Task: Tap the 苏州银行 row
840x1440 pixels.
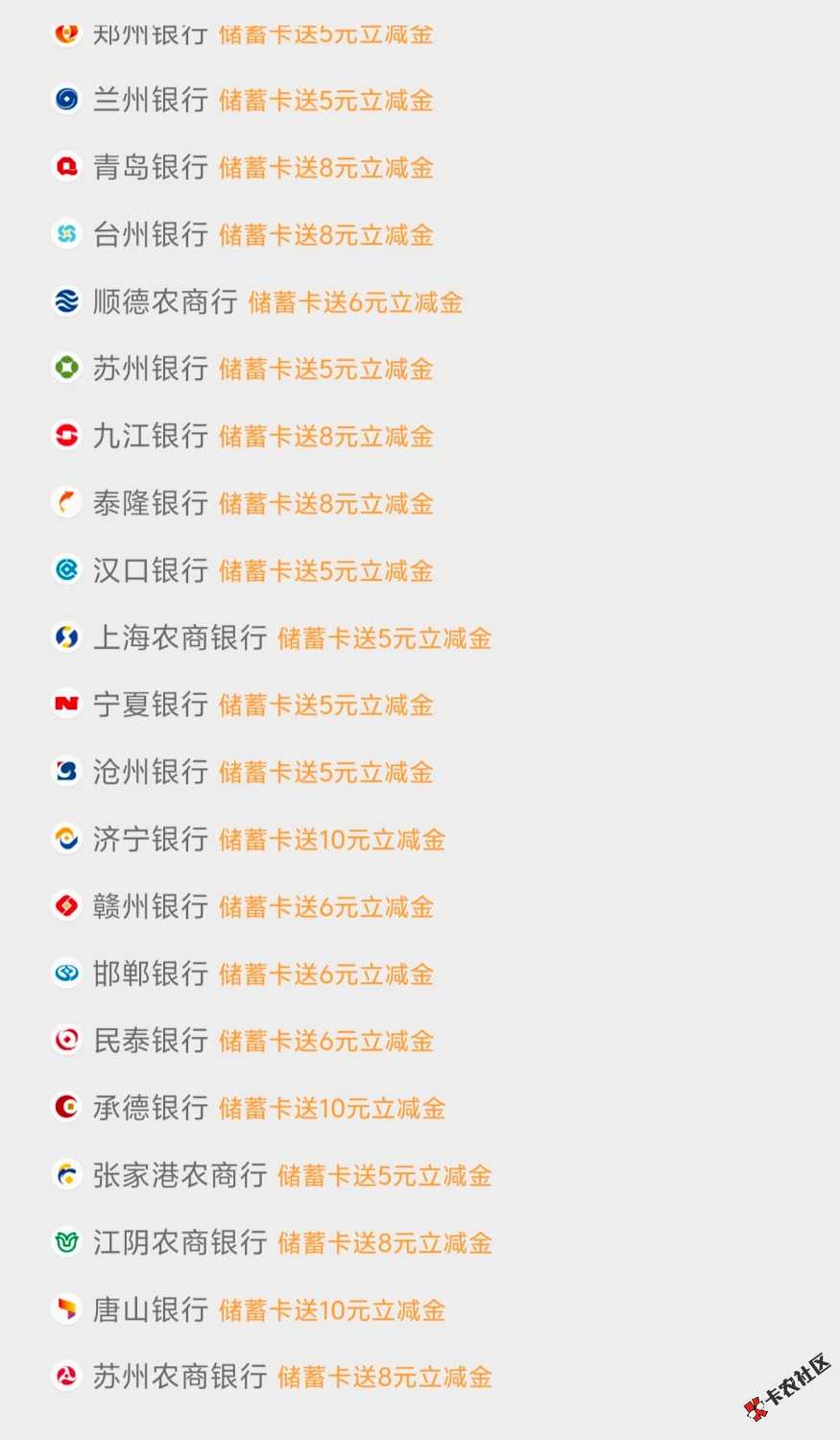Action: point(150,369)
